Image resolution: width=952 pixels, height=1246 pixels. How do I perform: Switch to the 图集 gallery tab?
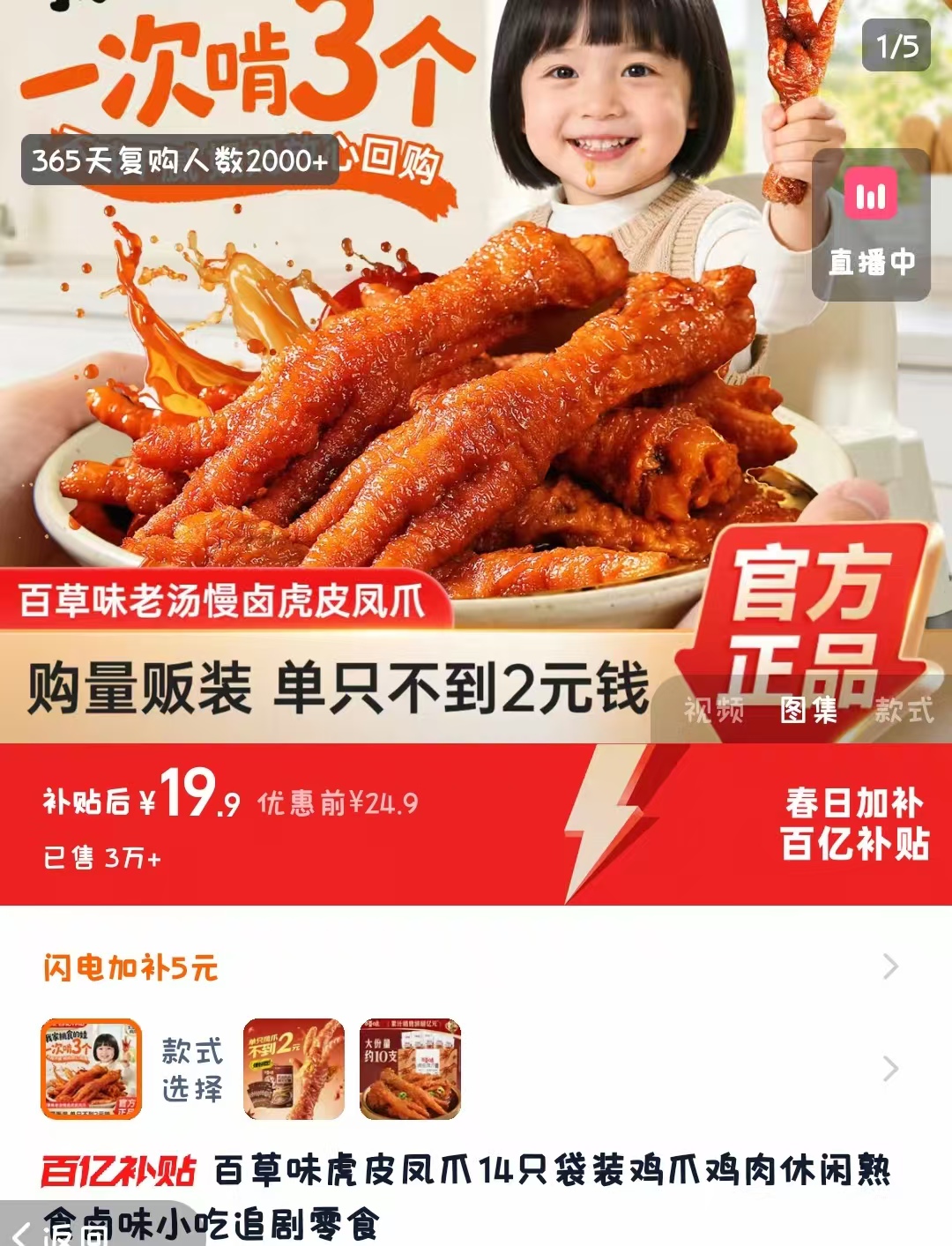[808, 710]
